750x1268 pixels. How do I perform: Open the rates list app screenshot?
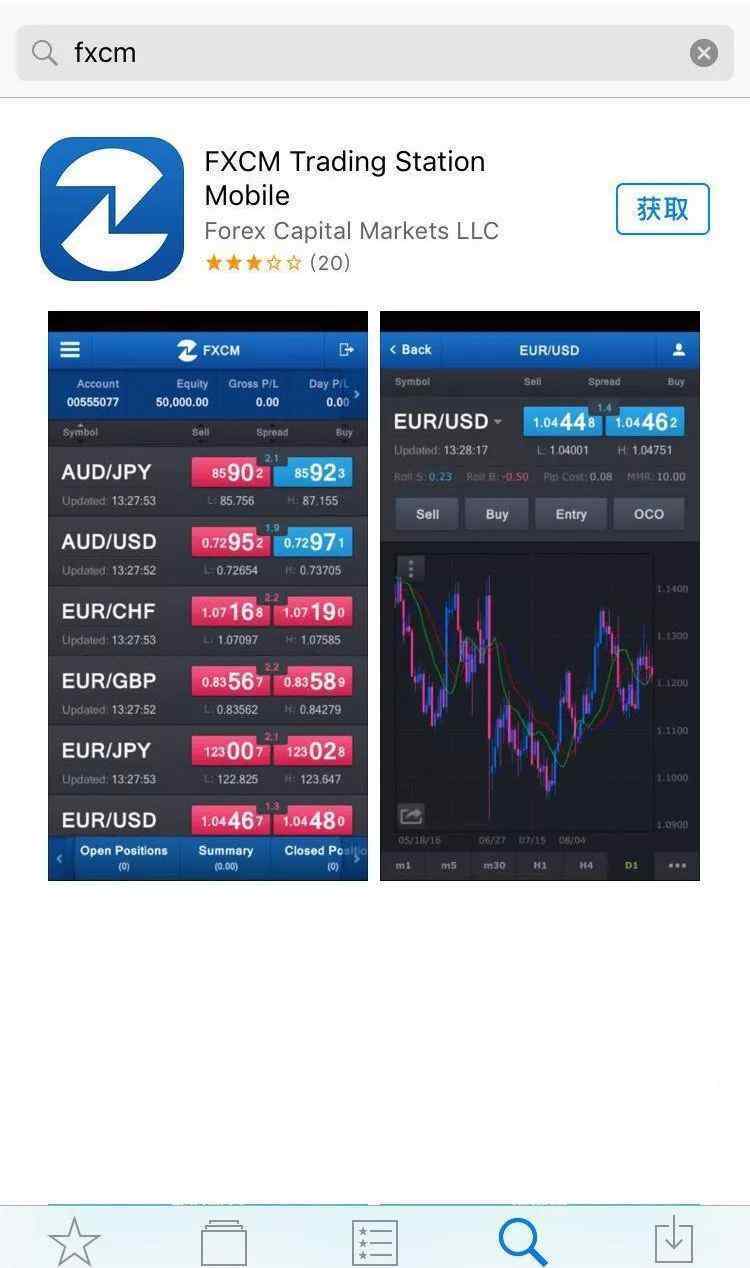[208, 596]
